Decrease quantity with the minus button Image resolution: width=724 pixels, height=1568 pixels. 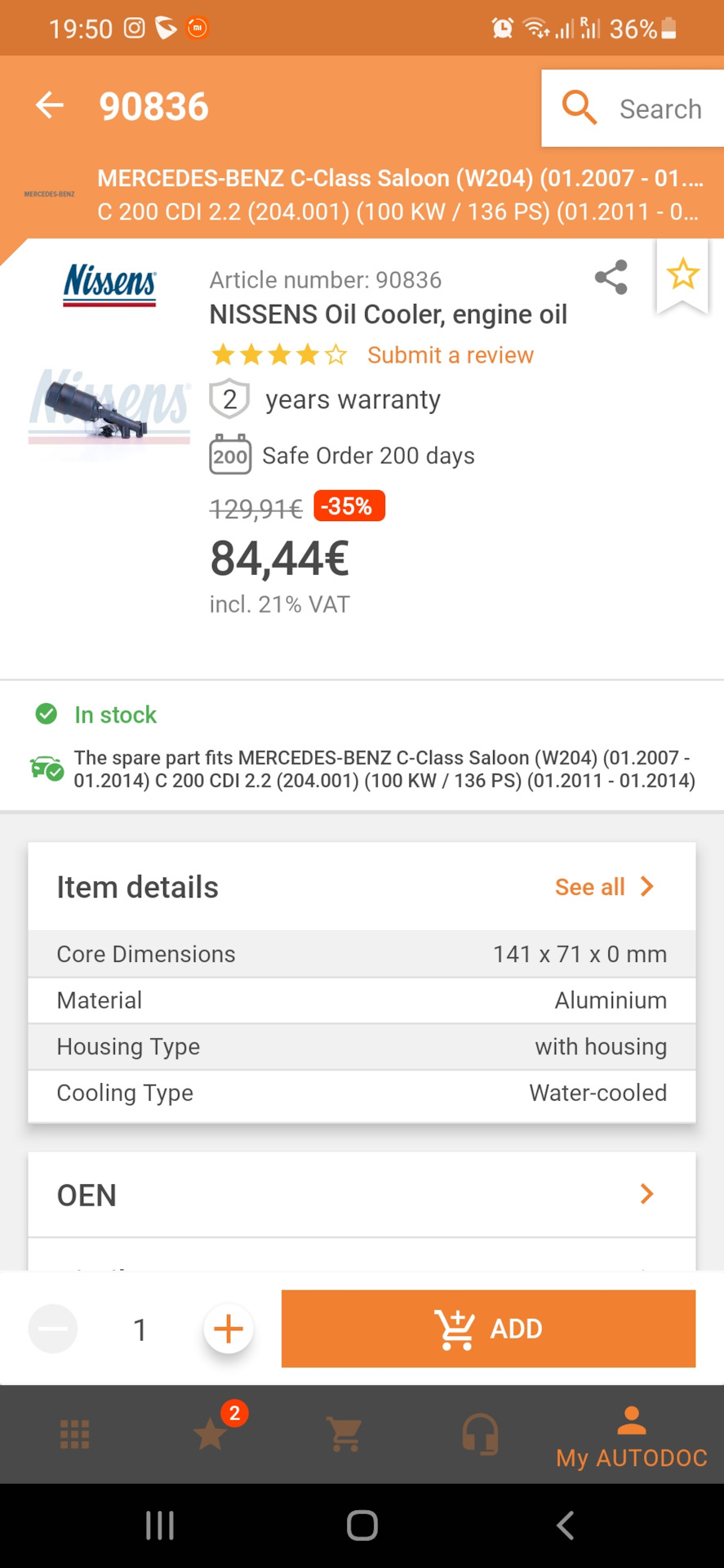pos(52,1329)
